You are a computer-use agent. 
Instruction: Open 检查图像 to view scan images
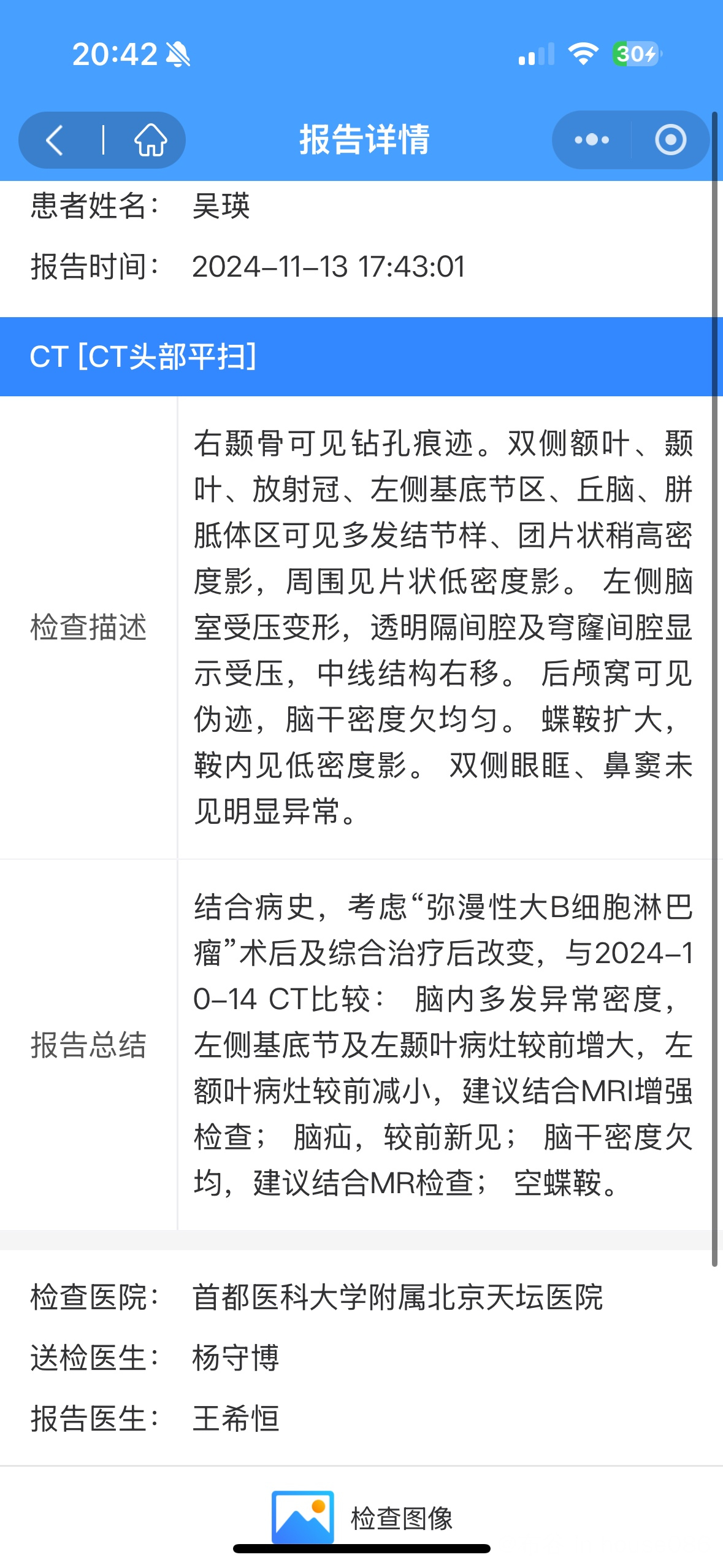pyautogui.click(x=362, y=1518)
